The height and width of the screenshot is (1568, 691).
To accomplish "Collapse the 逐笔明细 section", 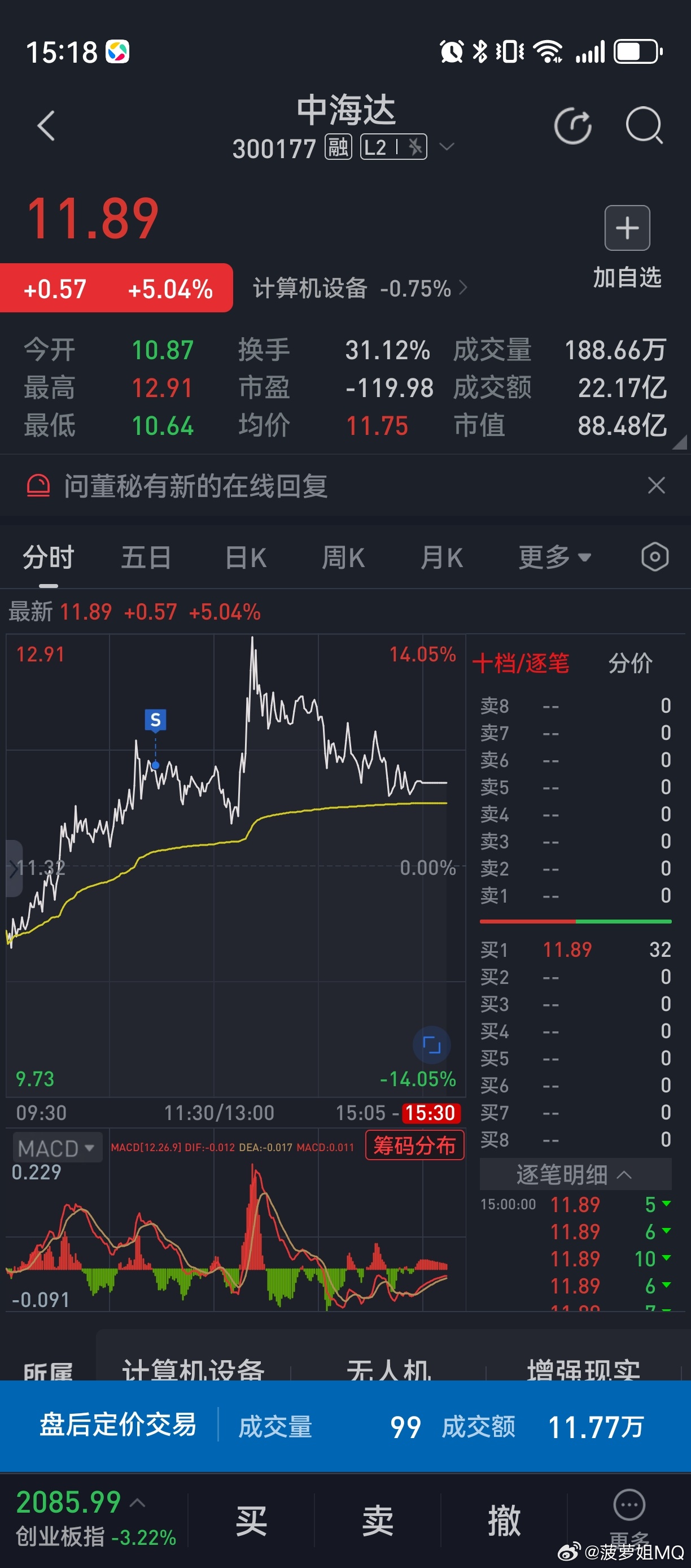I will coord(575,1174).
